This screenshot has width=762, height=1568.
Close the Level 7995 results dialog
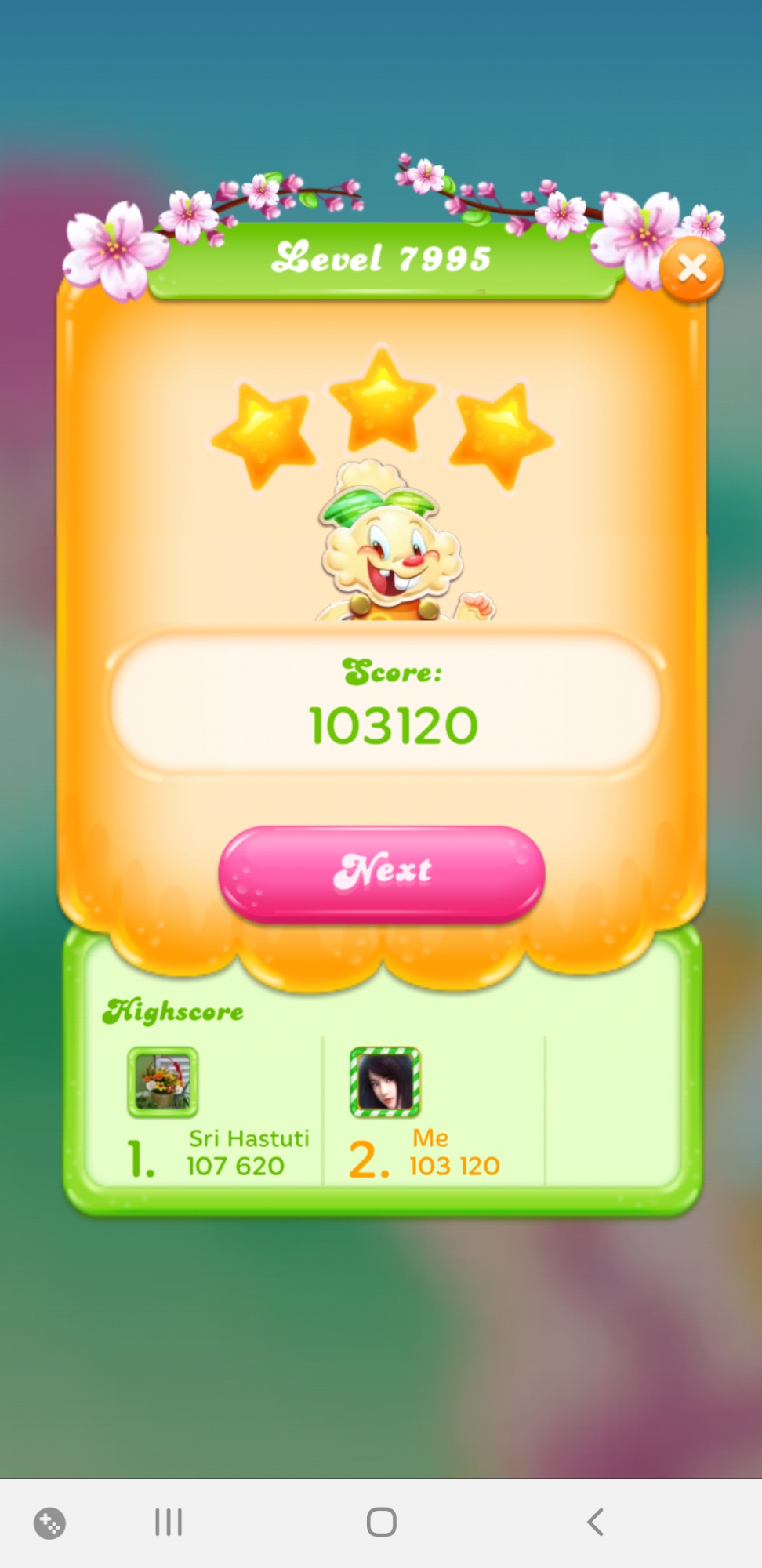point(691,270)
